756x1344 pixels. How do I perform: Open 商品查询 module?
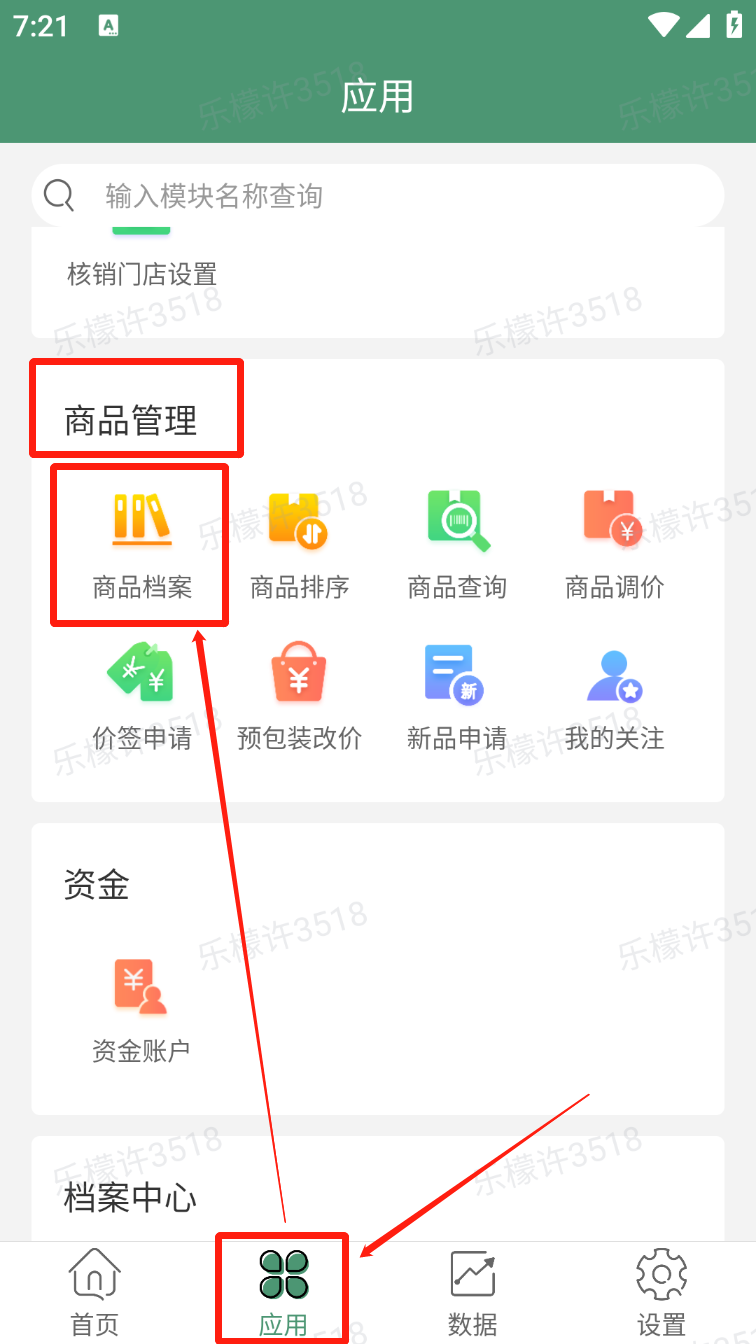click(457, 546)
